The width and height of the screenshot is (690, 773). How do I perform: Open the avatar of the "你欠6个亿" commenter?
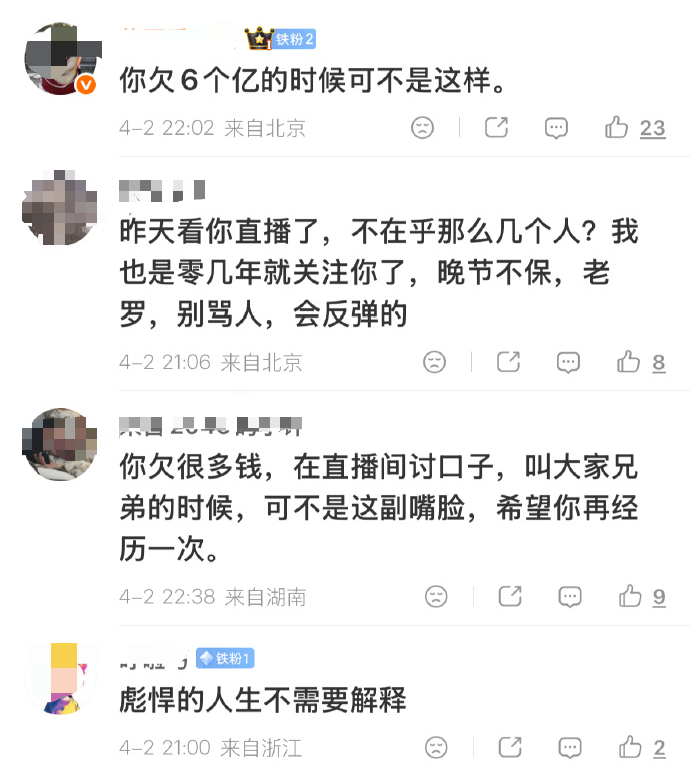click(59, 58)
